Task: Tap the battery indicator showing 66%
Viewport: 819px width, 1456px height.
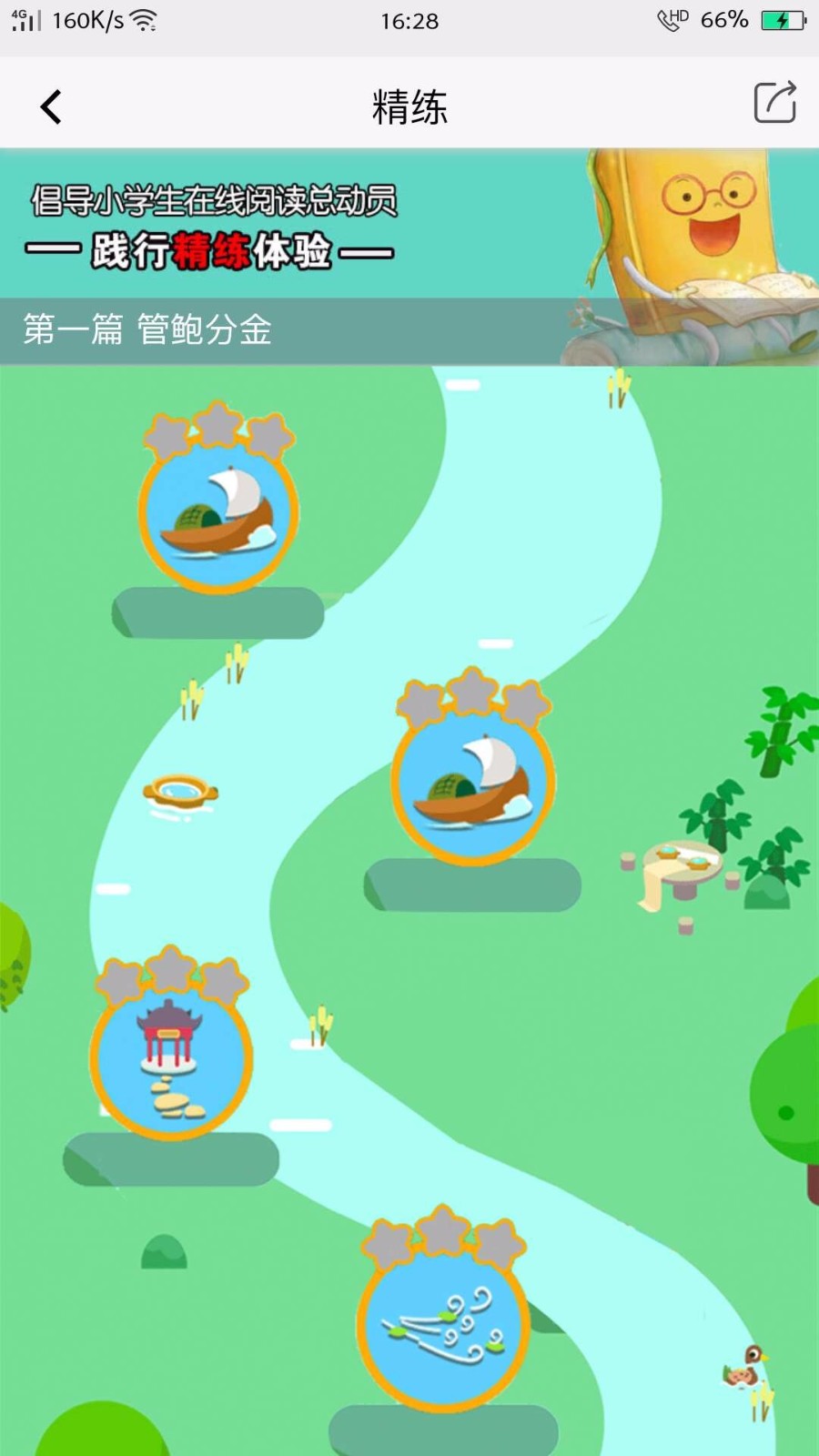Action: coord(781,18)
